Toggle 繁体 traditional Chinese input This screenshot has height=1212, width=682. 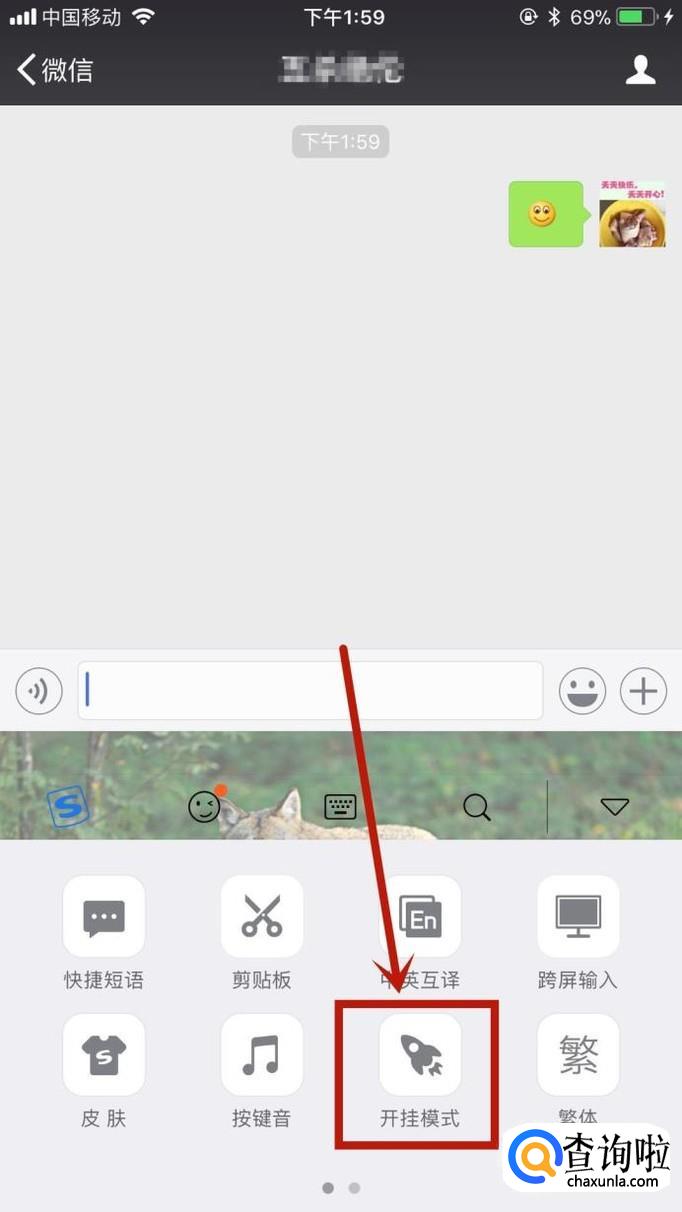578,1056
